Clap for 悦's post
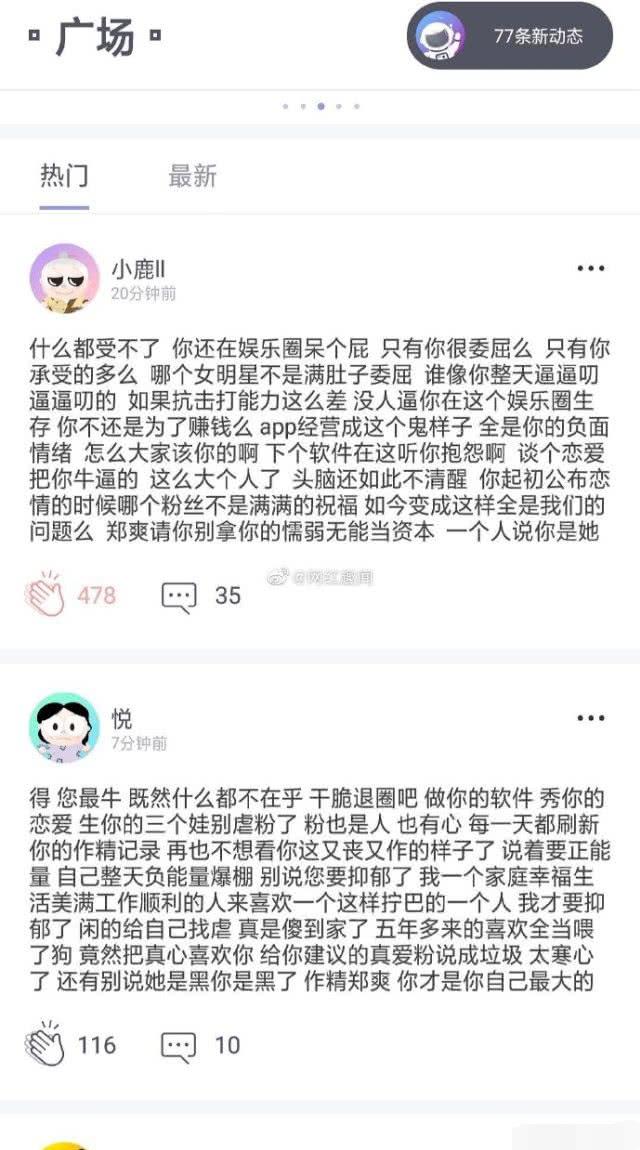This screenshot has width=640, height=1150. (46, 1045)
